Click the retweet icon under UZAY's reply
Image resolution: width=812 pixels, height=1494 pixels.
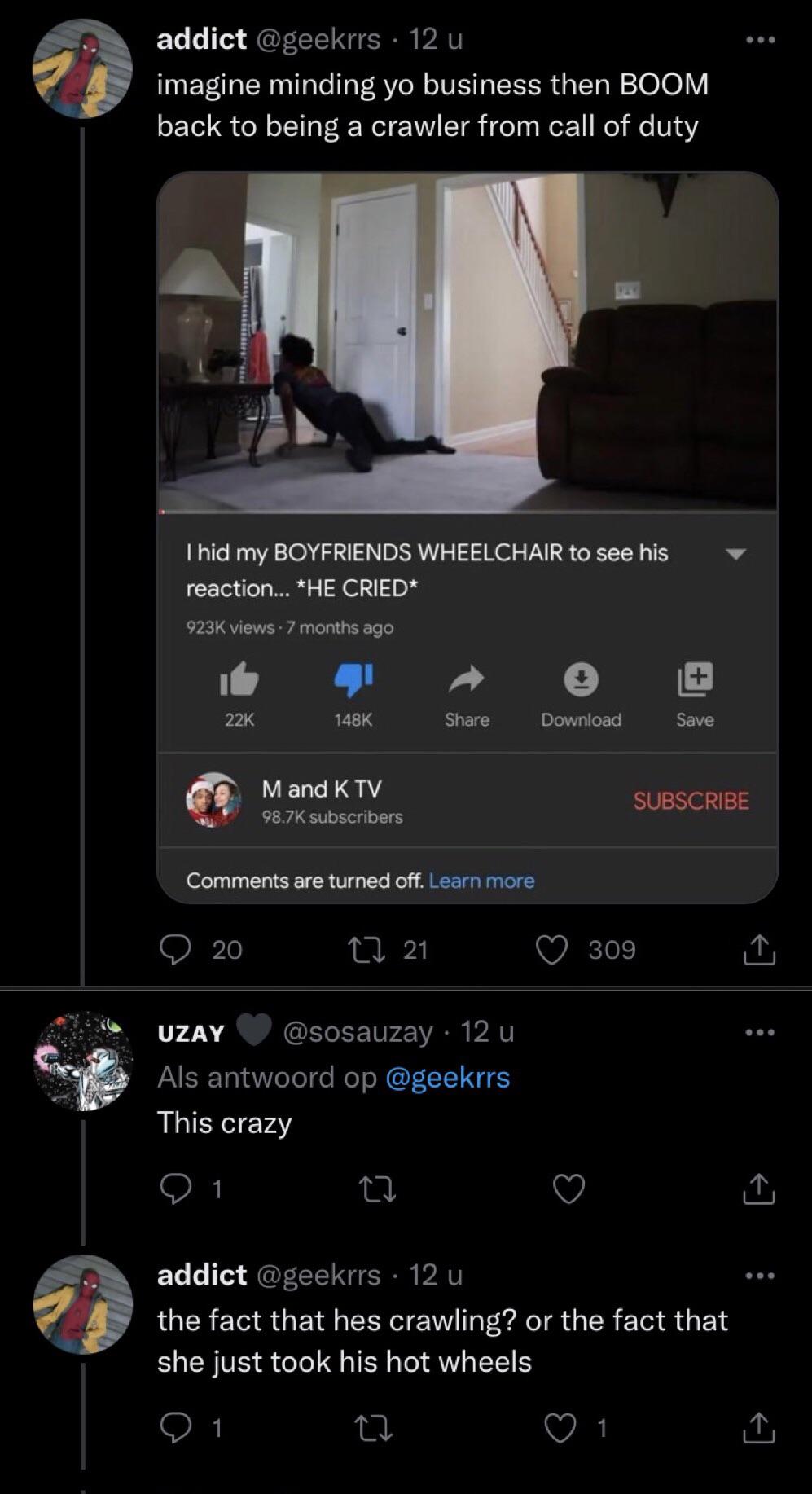click(x=377, y=1189)
